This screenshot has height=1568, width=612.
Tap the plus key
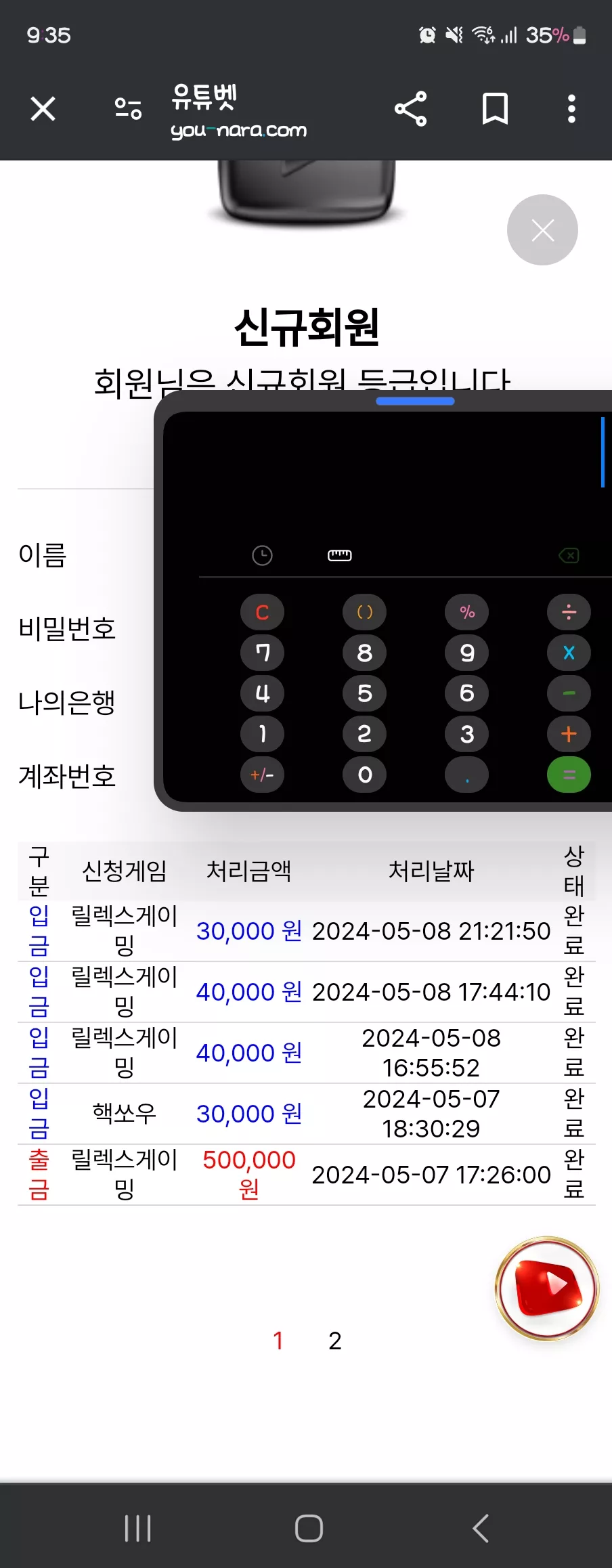pos(569,734)
